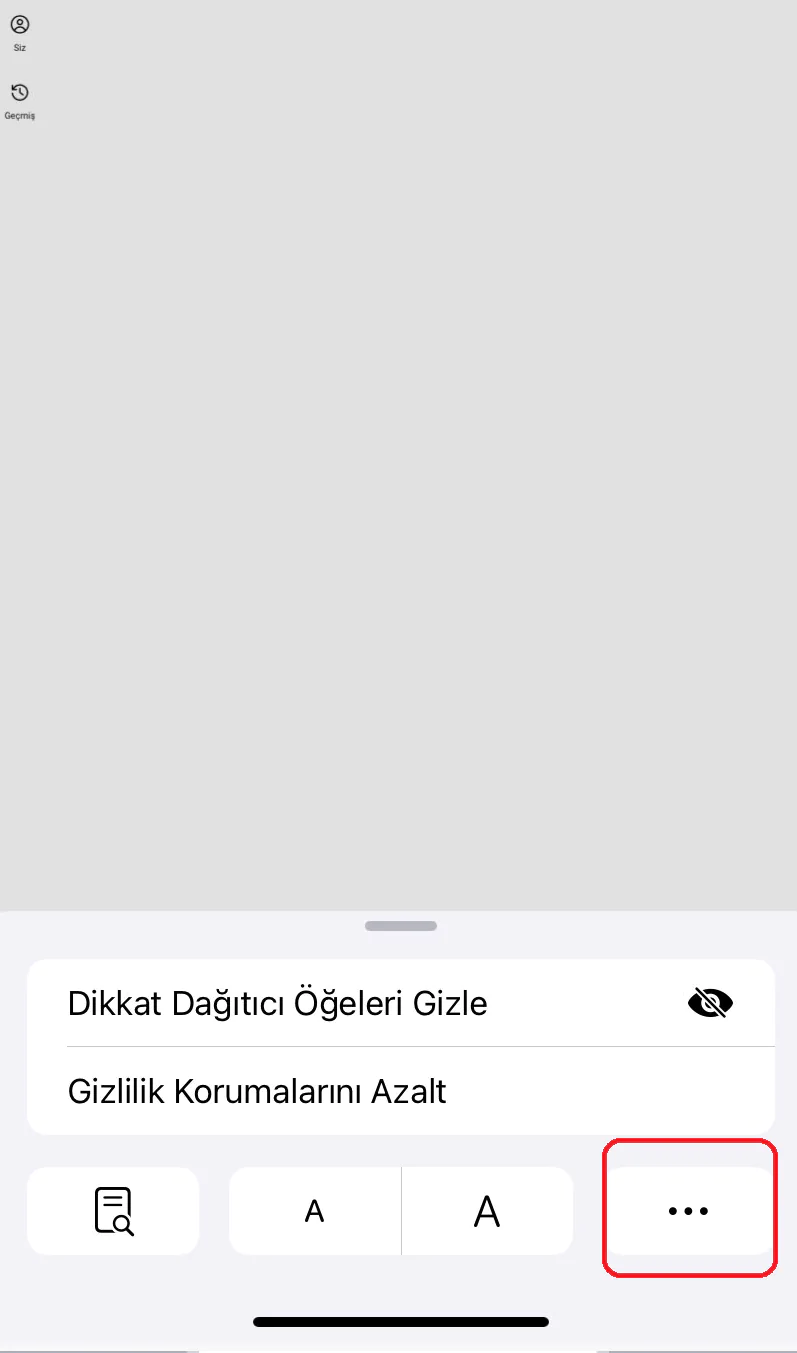
Task: Toggle hiding distracting items via the eye icon
Action: (710, 1002)
